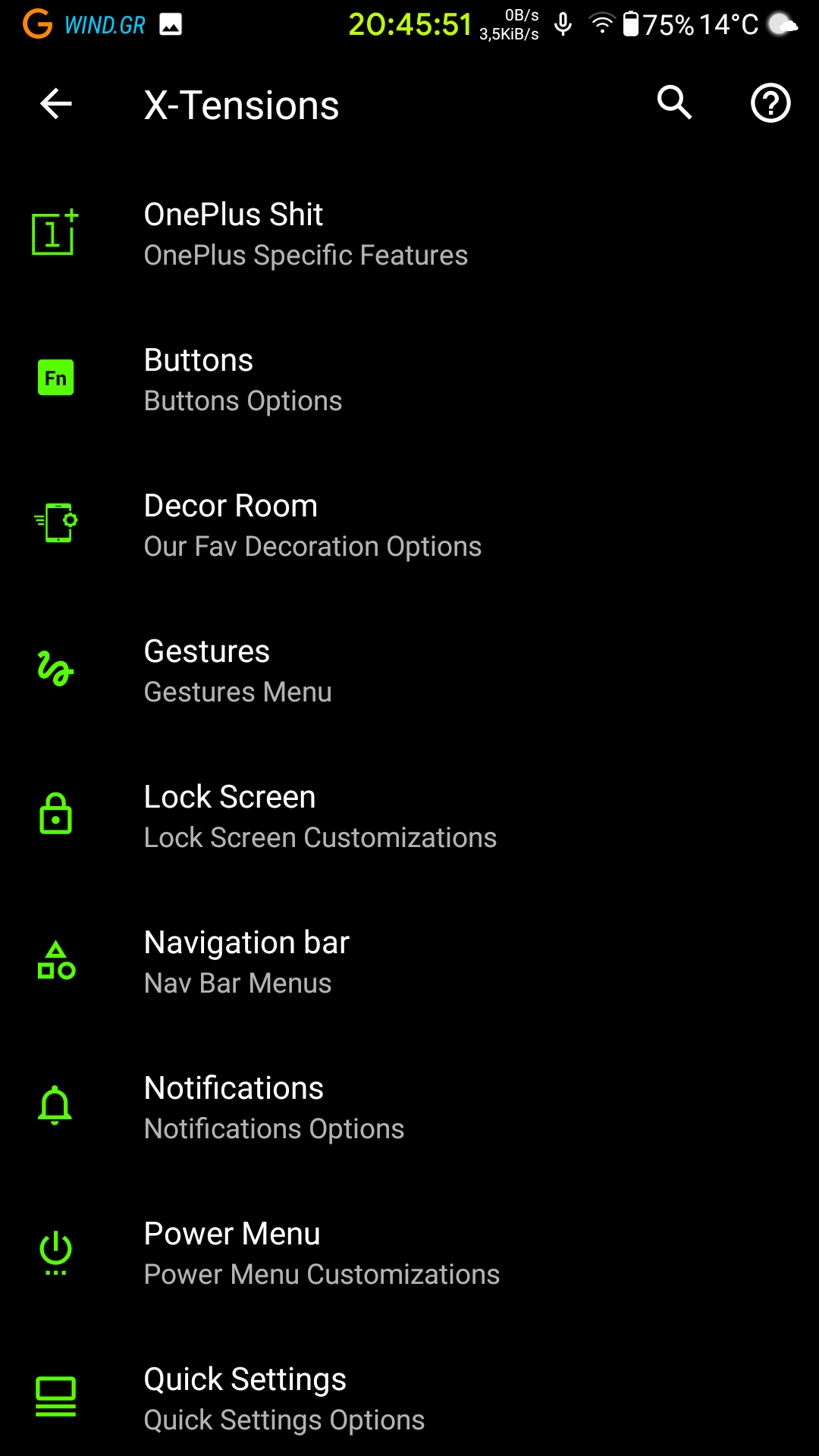Open Notifications Options
The width and height of the screenshot is (819, 1456).
pos(409,1108)
